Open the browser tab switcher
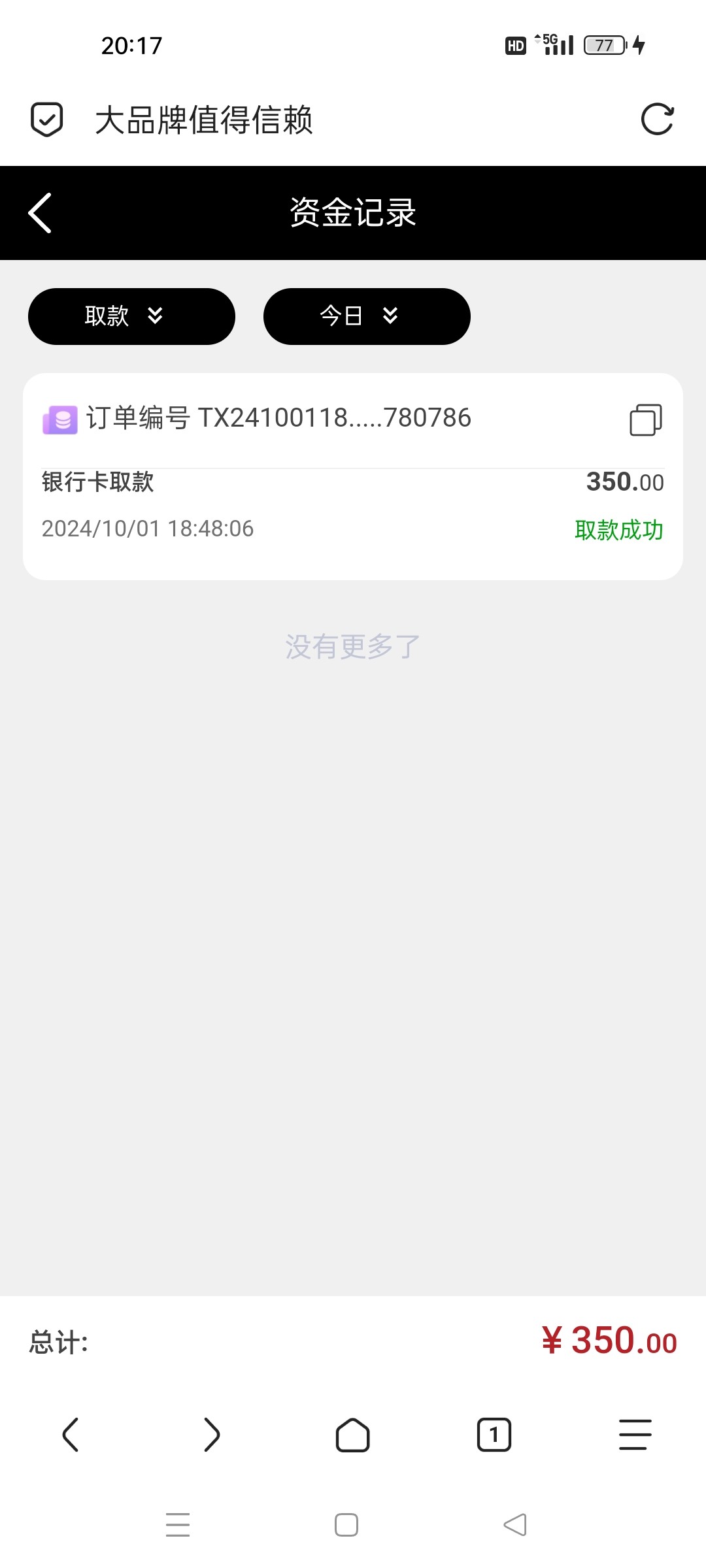Image resolution: width=706 pixels, height=1568 pixels. (x=494, y=1435)
